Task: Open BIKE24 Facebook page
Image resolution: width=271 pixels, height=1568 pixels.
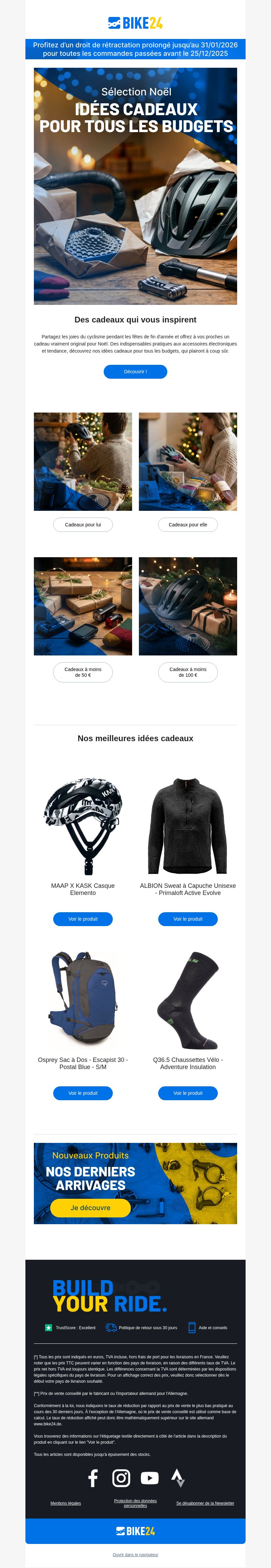Action: (93, 1478)
